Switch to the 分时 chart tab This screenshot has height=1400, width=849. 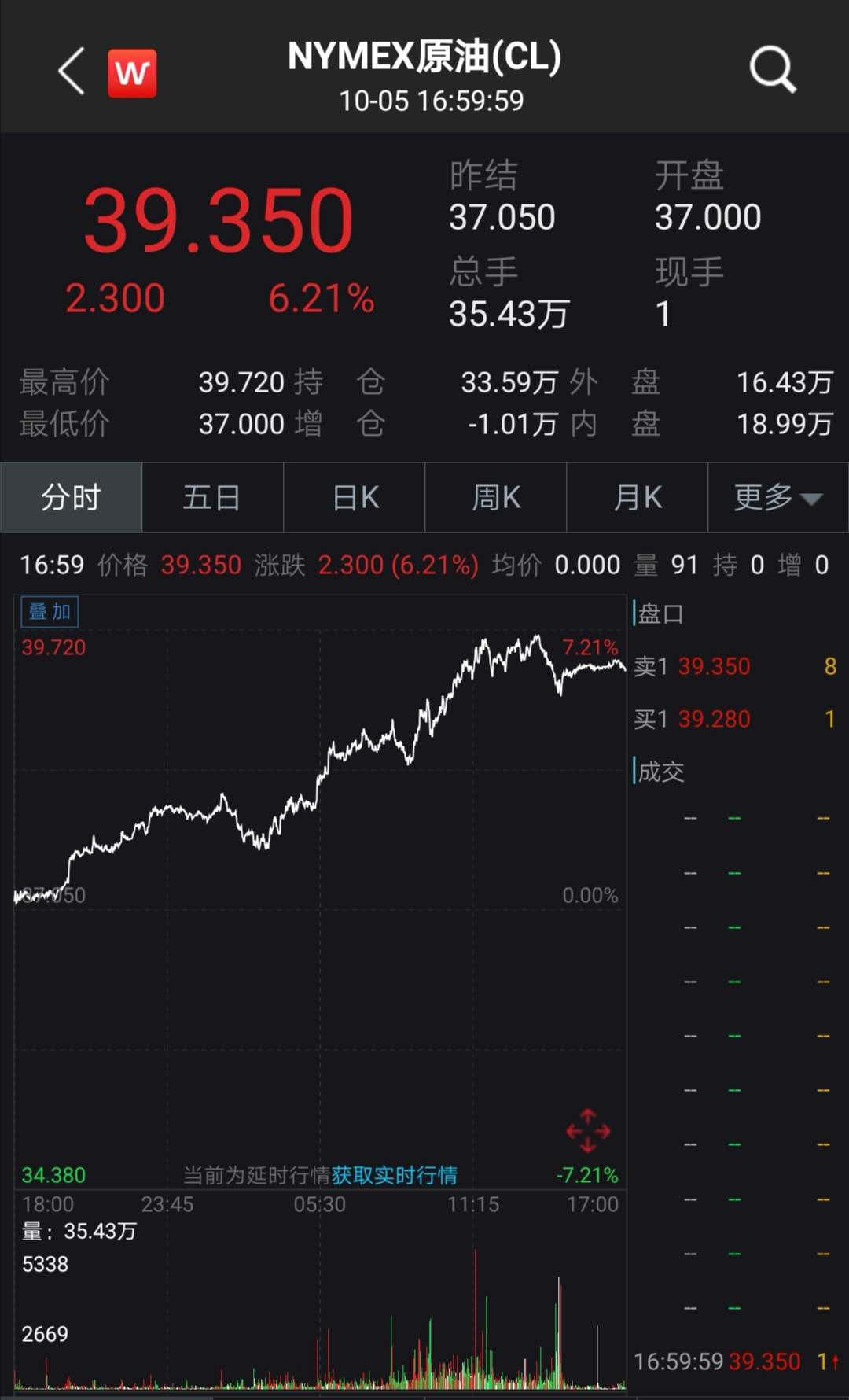pos(71,498)
